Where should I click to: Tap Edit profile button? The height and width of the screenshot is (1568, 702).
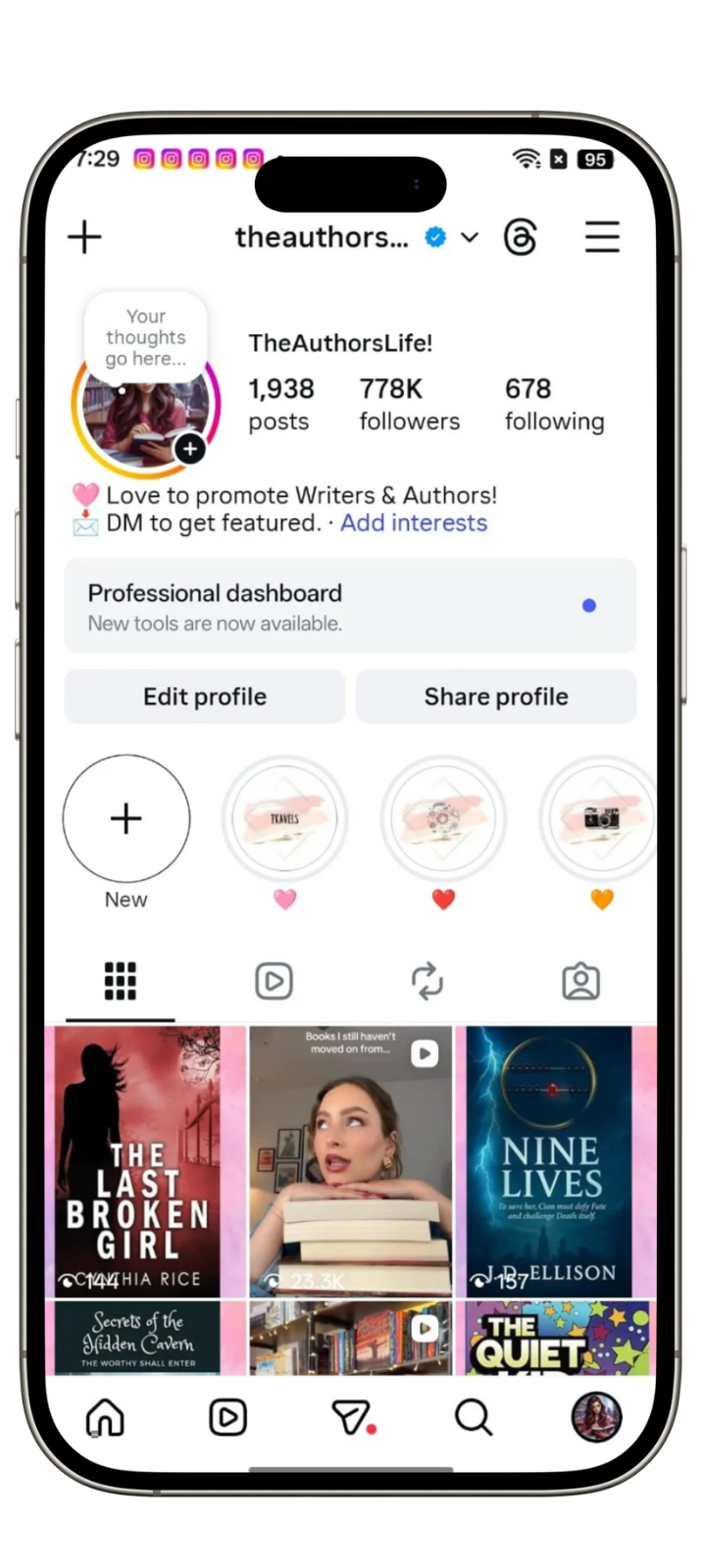(x=205, y=697)
